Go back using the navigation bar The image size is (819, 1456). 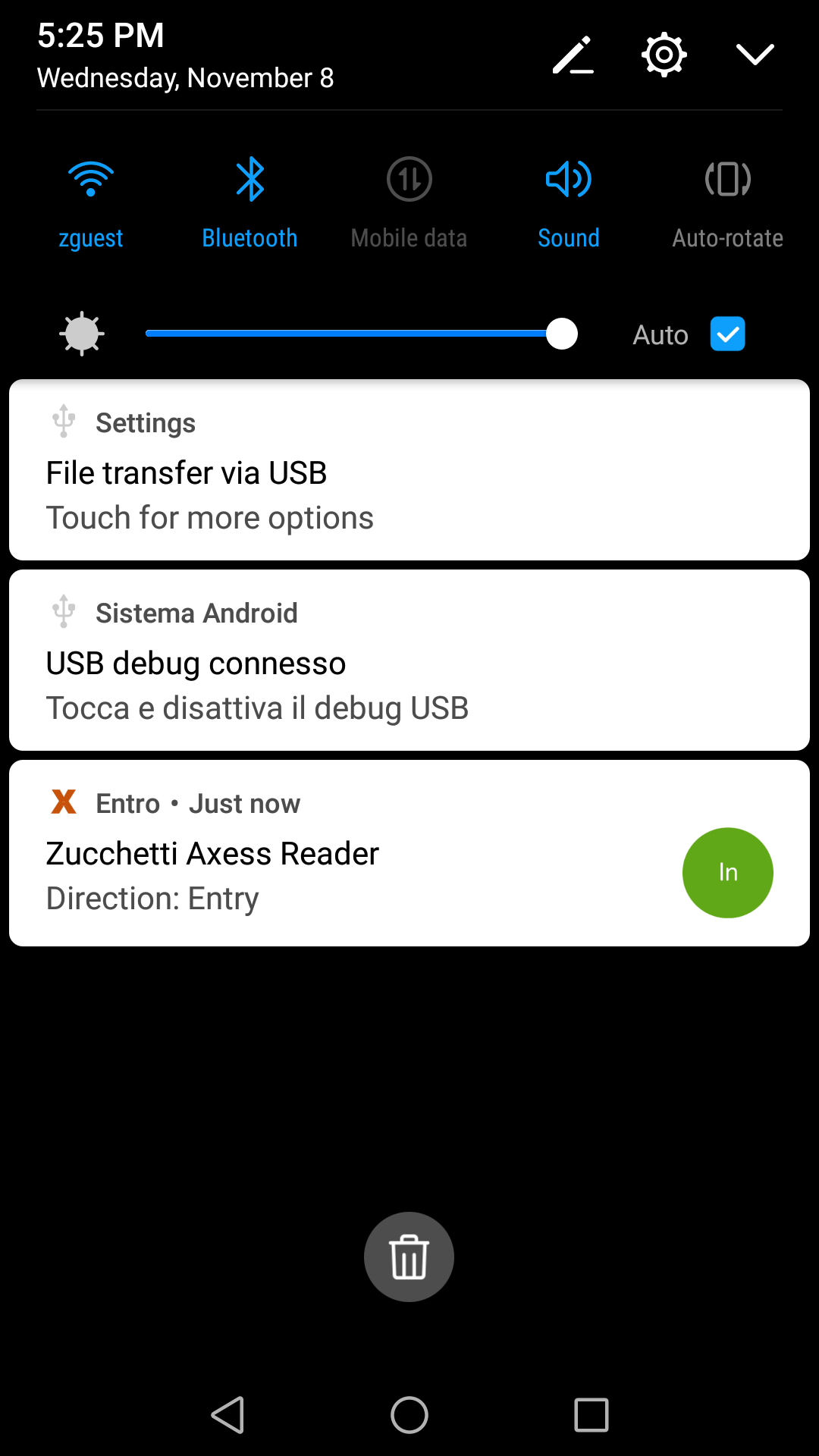[x=227, y=1415]
